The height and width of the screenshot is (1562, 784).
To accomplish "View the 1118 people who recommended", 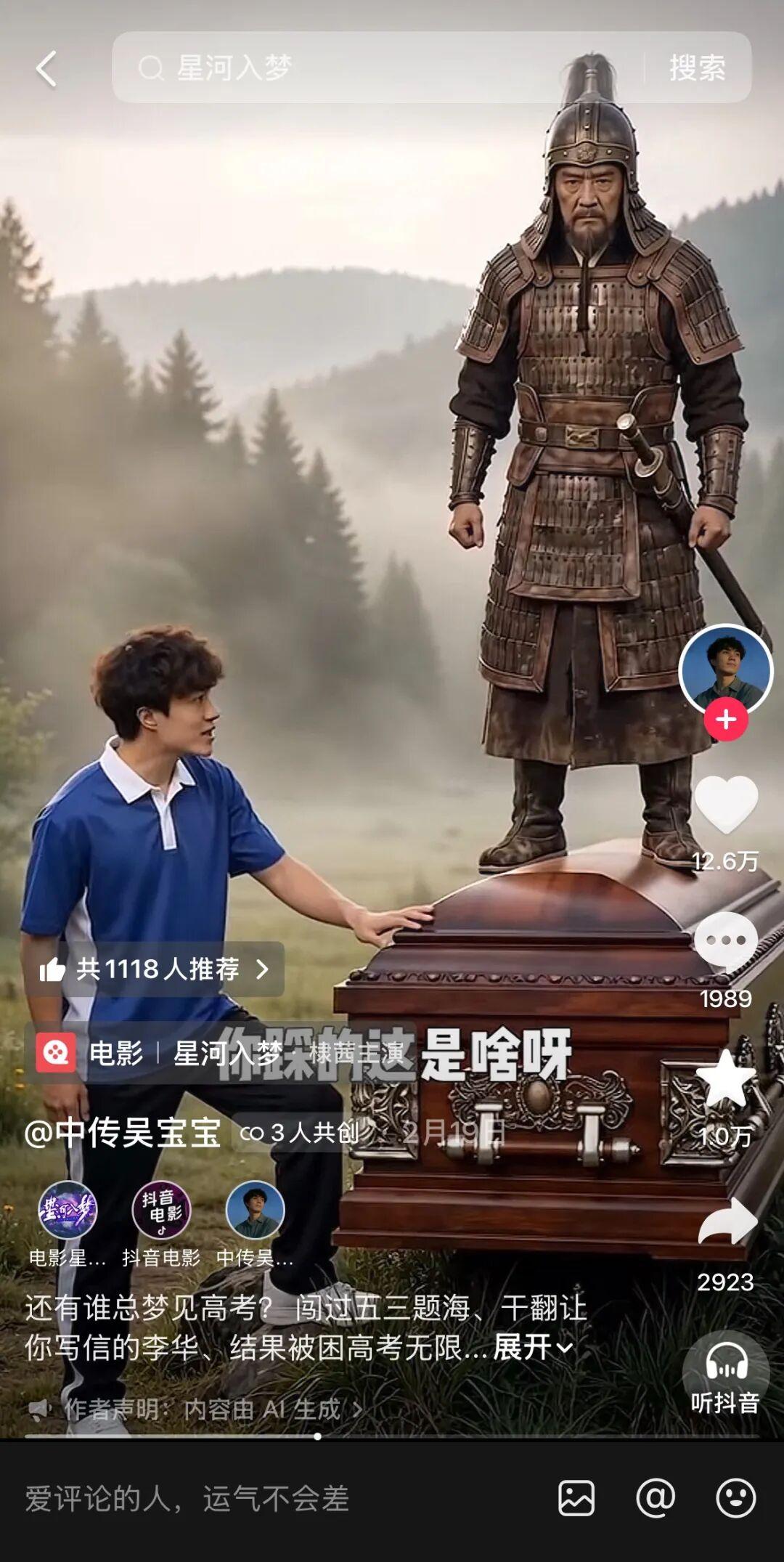I will coord(155,969).
